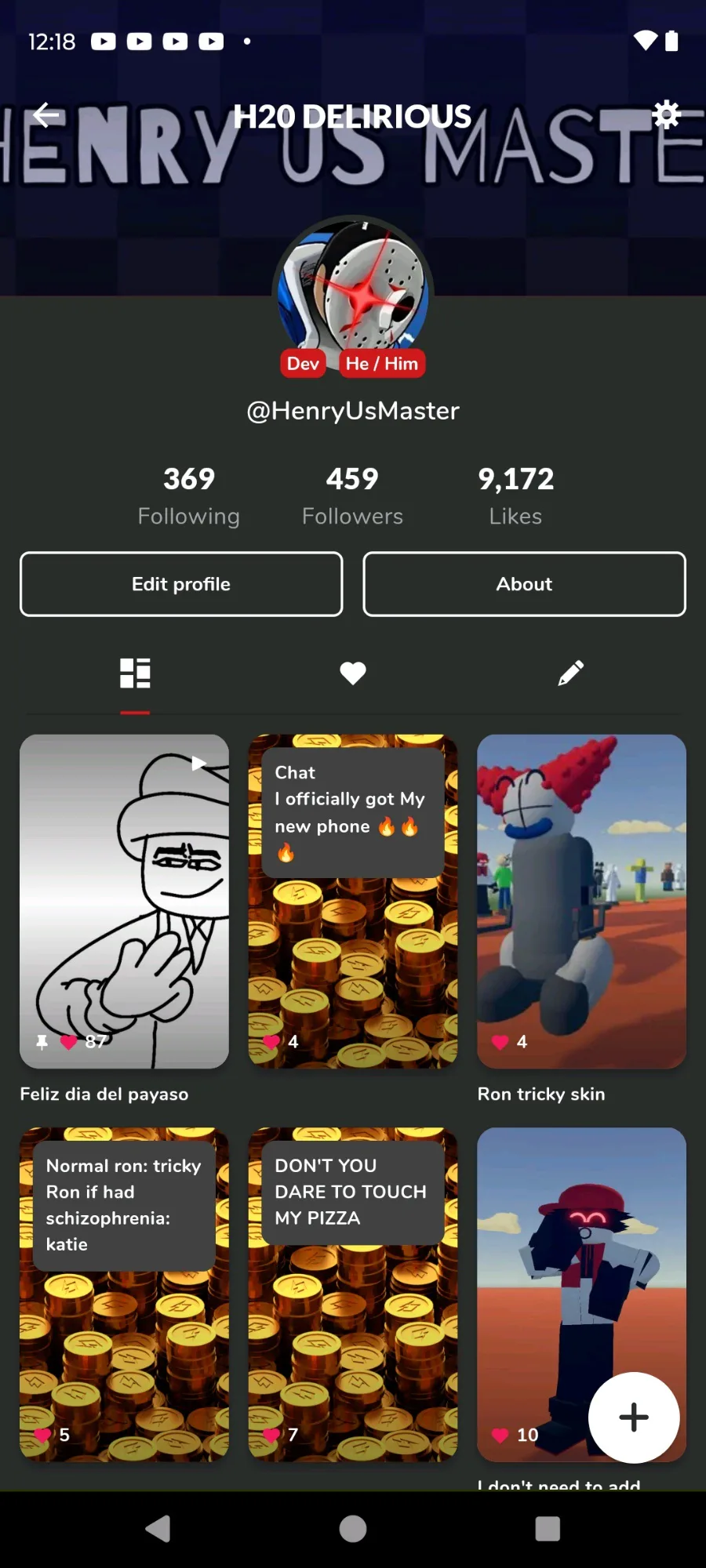Open the new phone chat post
This screenshot has height=1568, width=706.
point(353,902)
